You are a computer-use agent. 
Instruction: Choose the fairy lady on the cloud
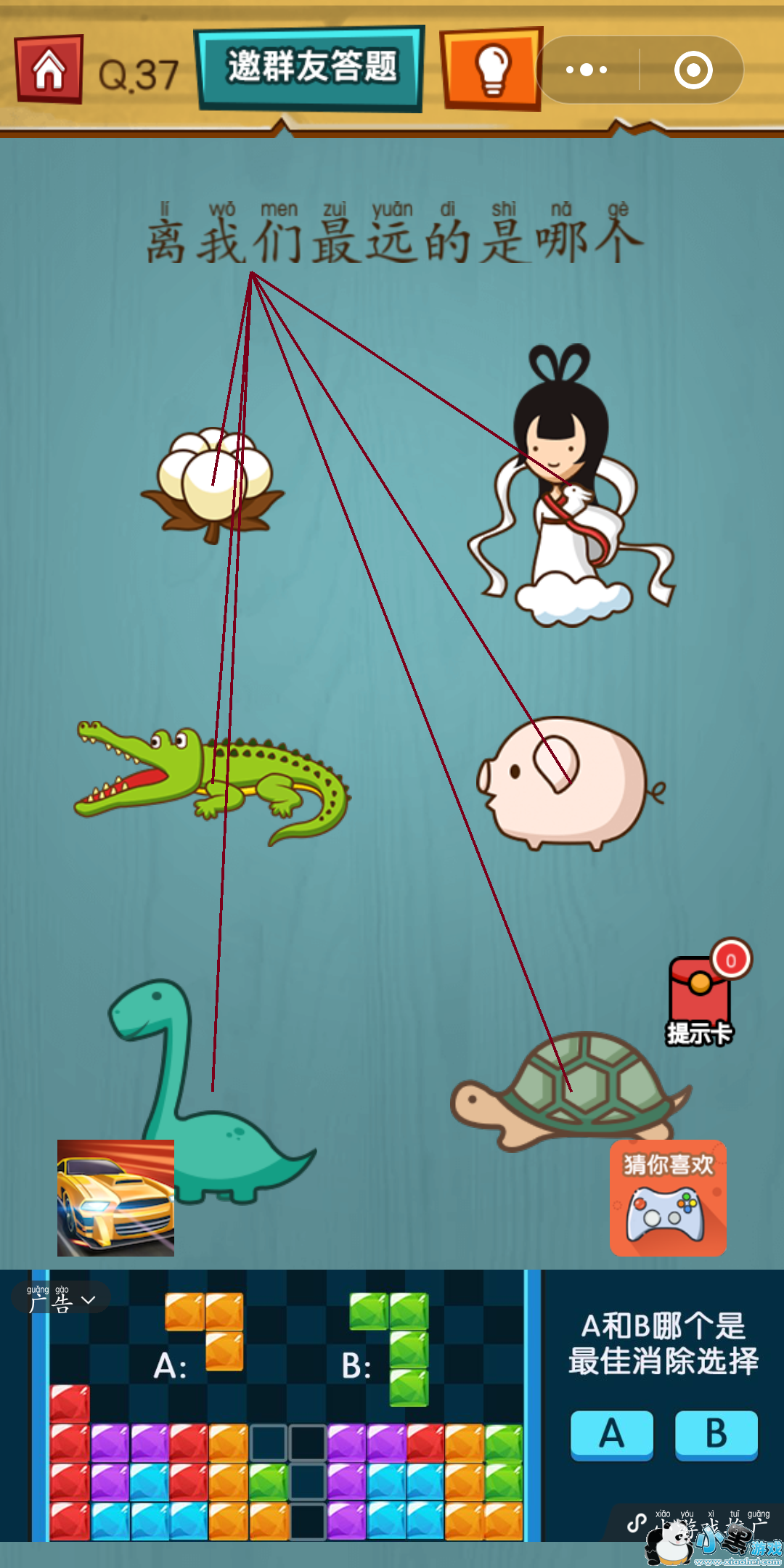(x=570, y=494)
